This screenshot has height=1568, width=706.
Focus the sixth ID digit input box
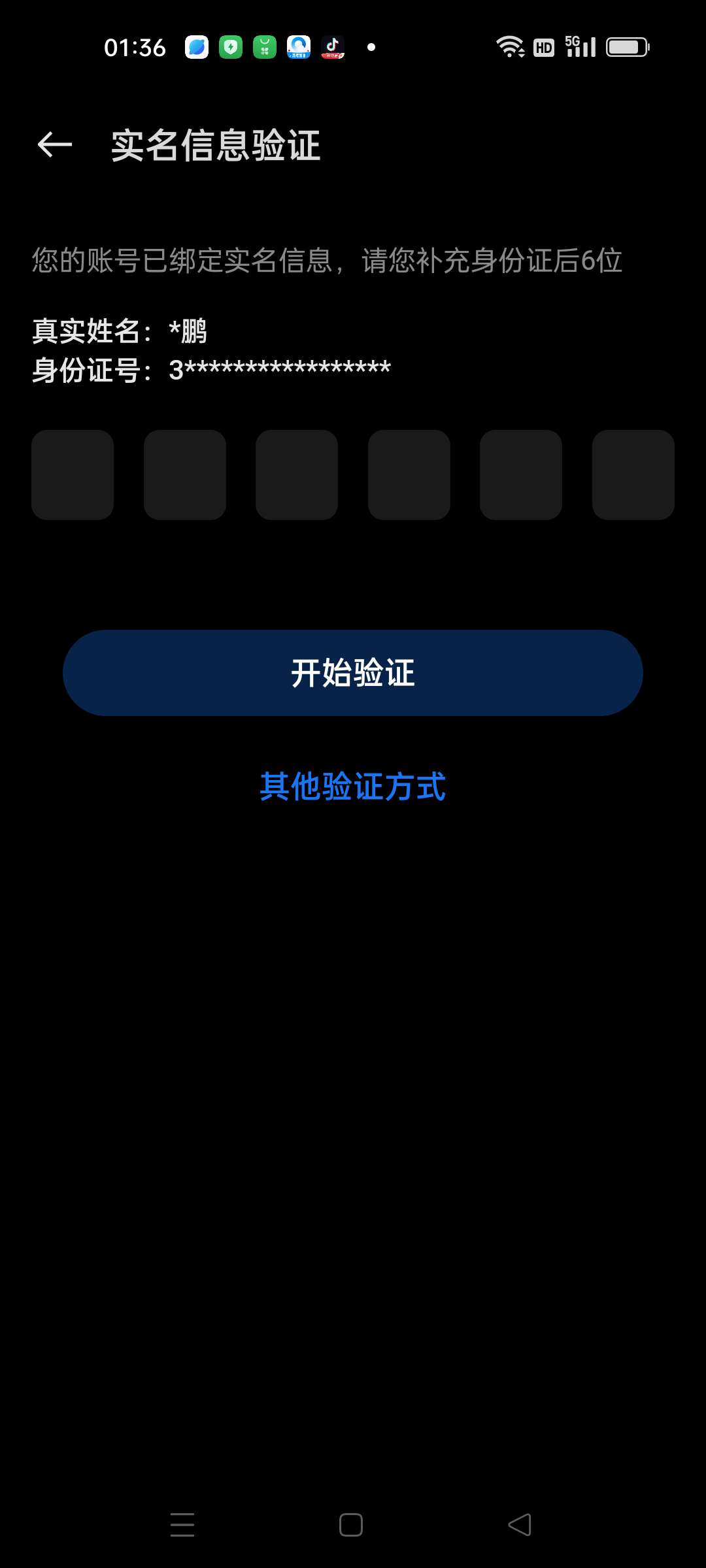(x=633, y=475)
